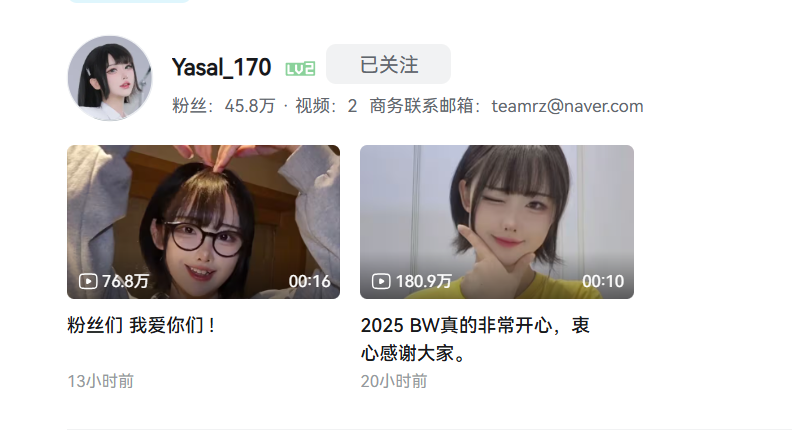This screenshot has width=792, height=442.
Task: Tap the 已关注 following button
Action: 388,64
